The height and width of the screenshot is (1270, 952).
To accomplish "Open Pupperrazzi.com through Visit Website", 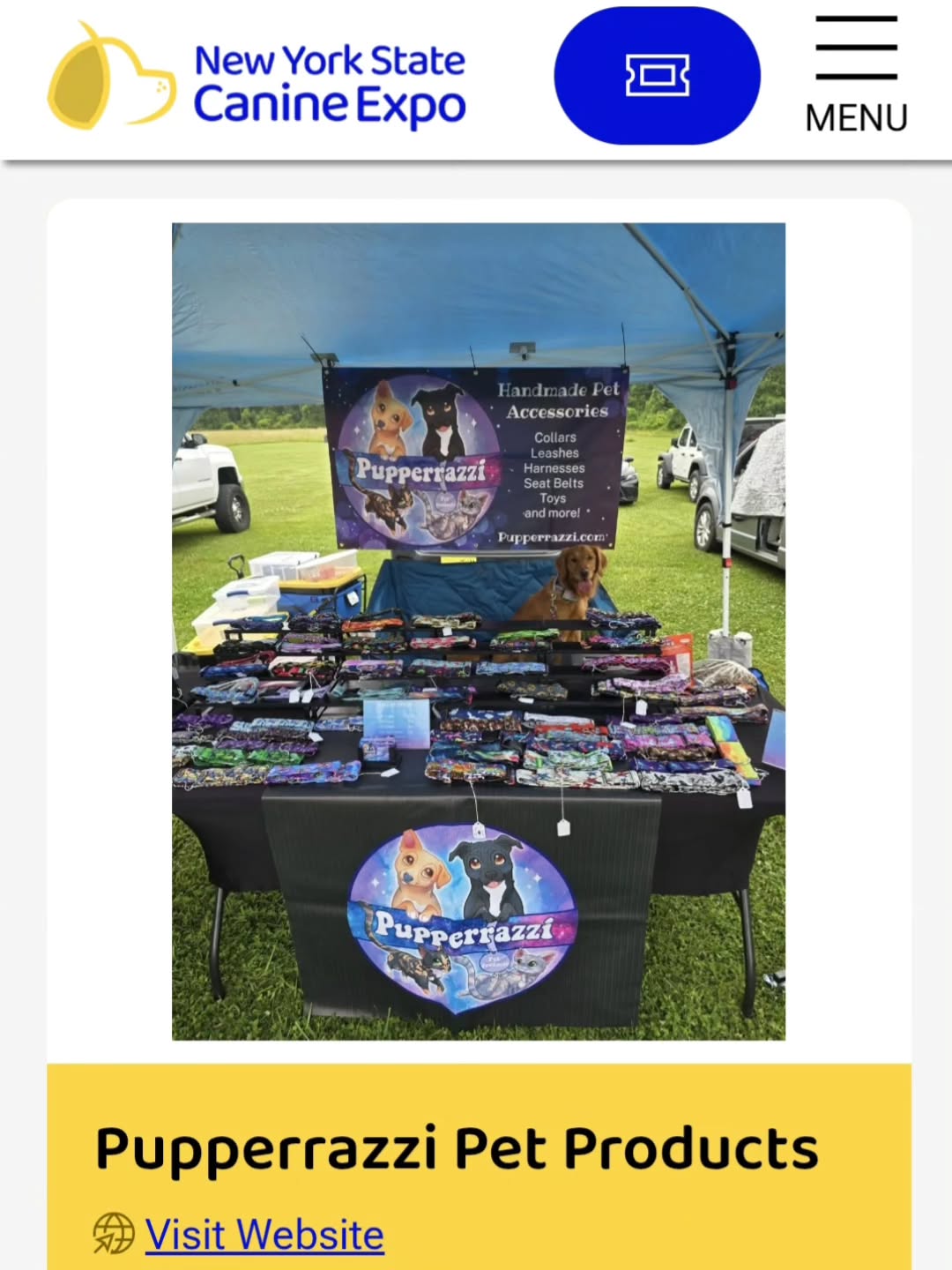I will pos(264,1234).
